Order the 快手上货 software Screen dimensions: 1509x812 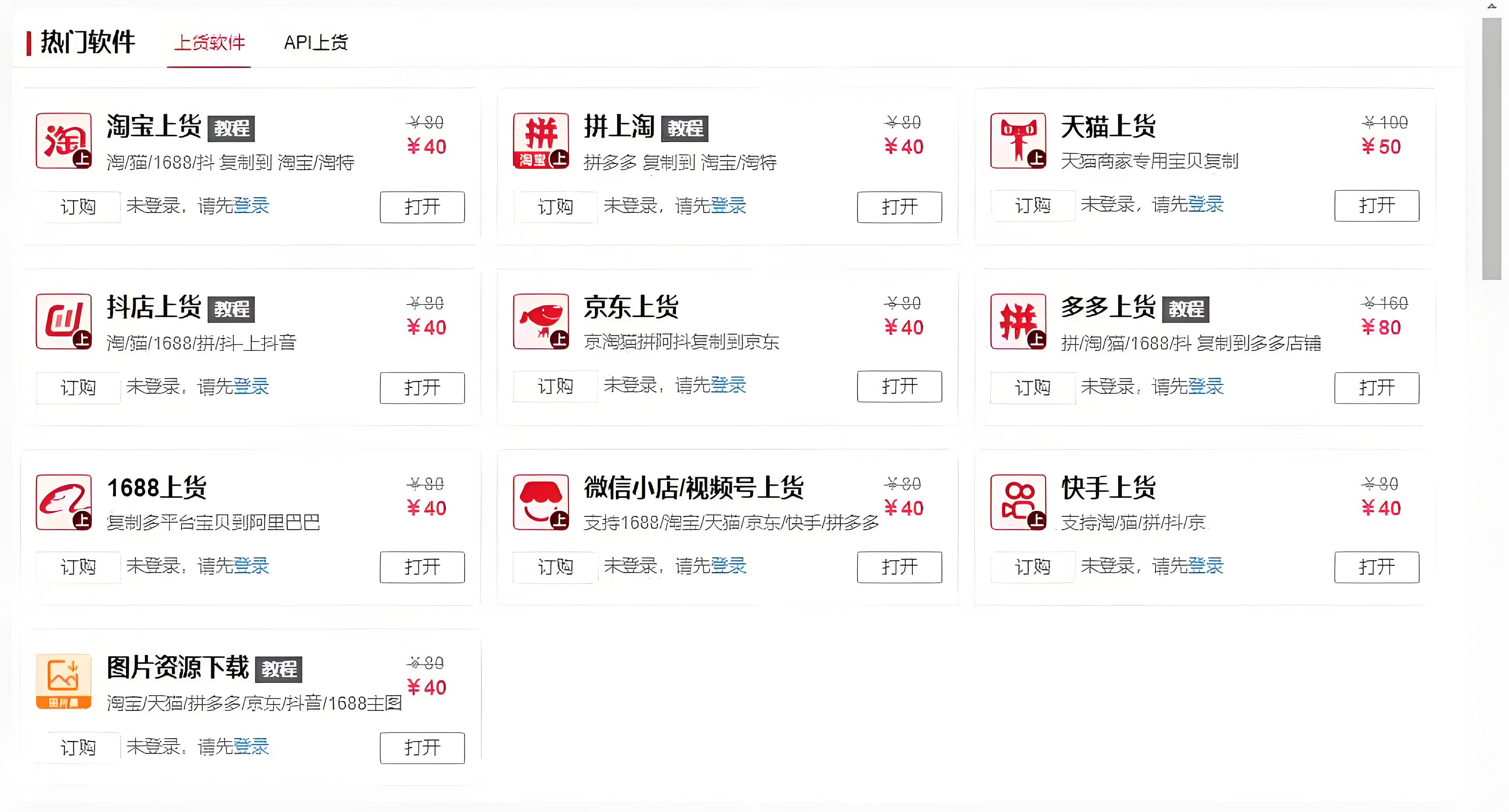1032,567
